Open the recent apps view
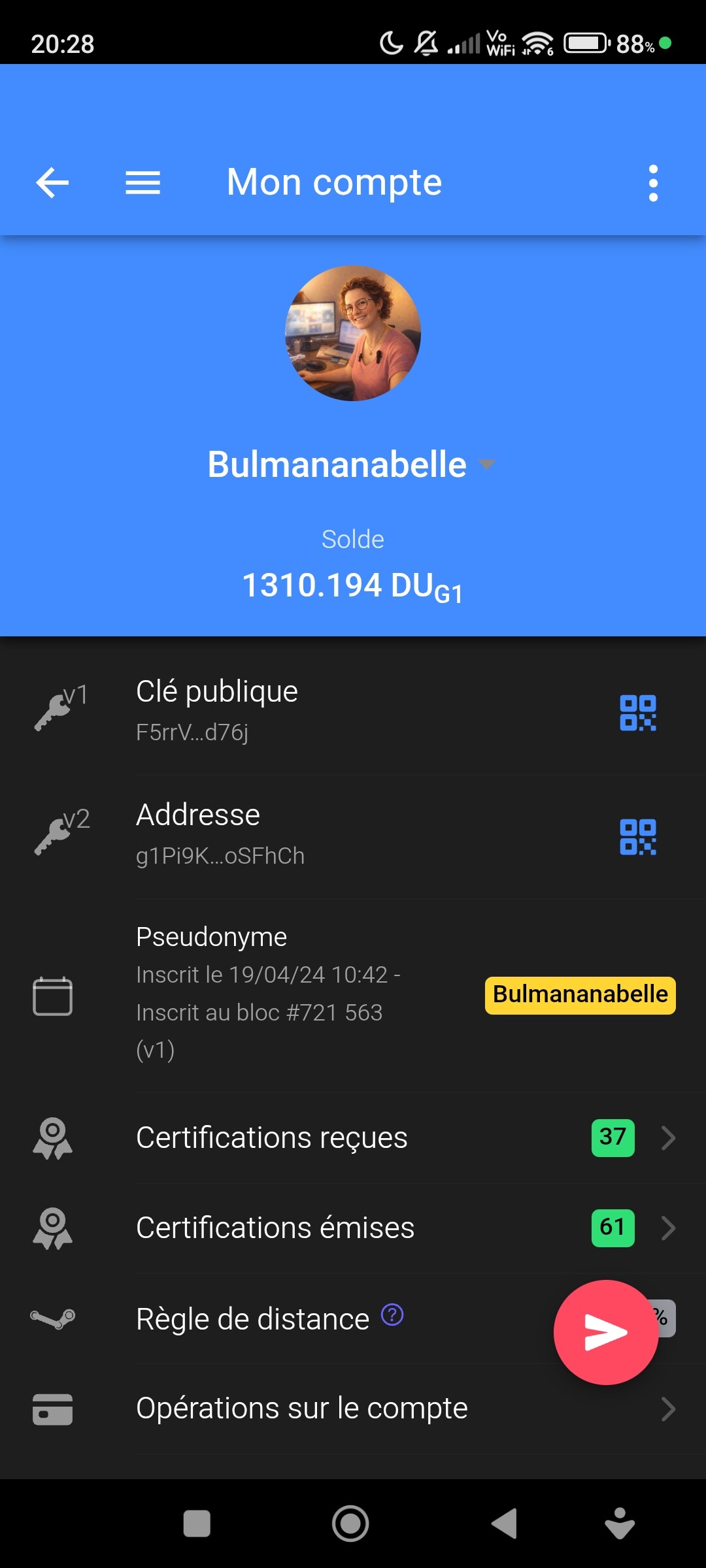 coord(197,1524)
